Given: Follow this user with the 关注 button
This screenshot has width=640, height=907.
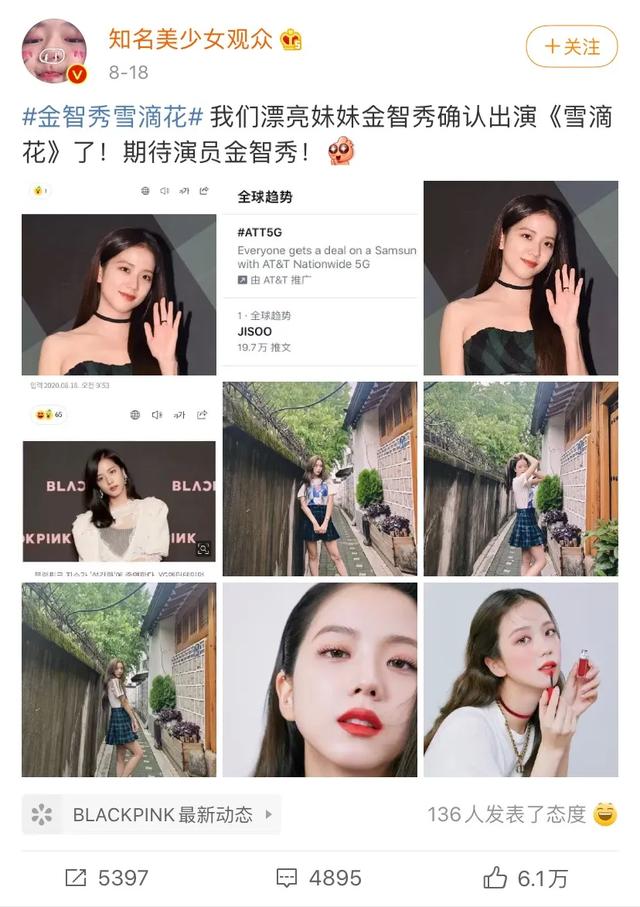Looking at the screenshot, I should pyautogui.click(x=572, y=46).
